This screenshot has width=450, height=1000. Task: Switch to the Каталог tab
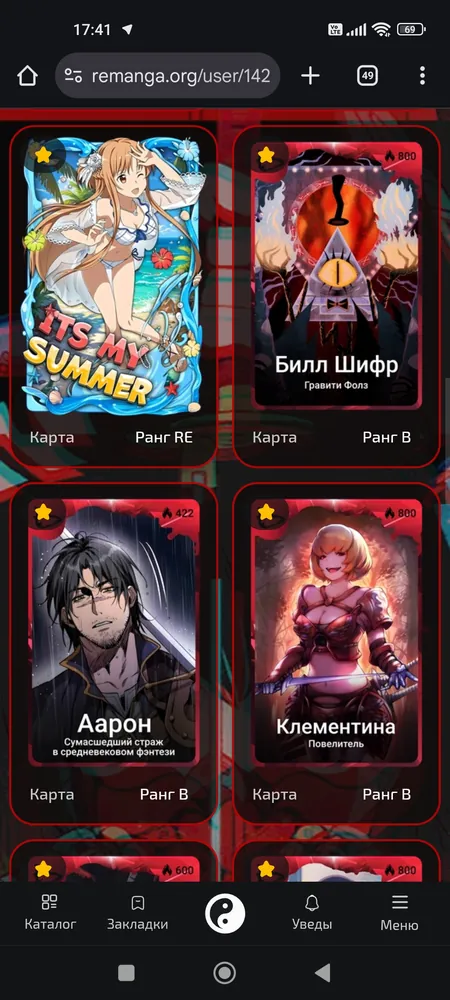pos(50,912)
